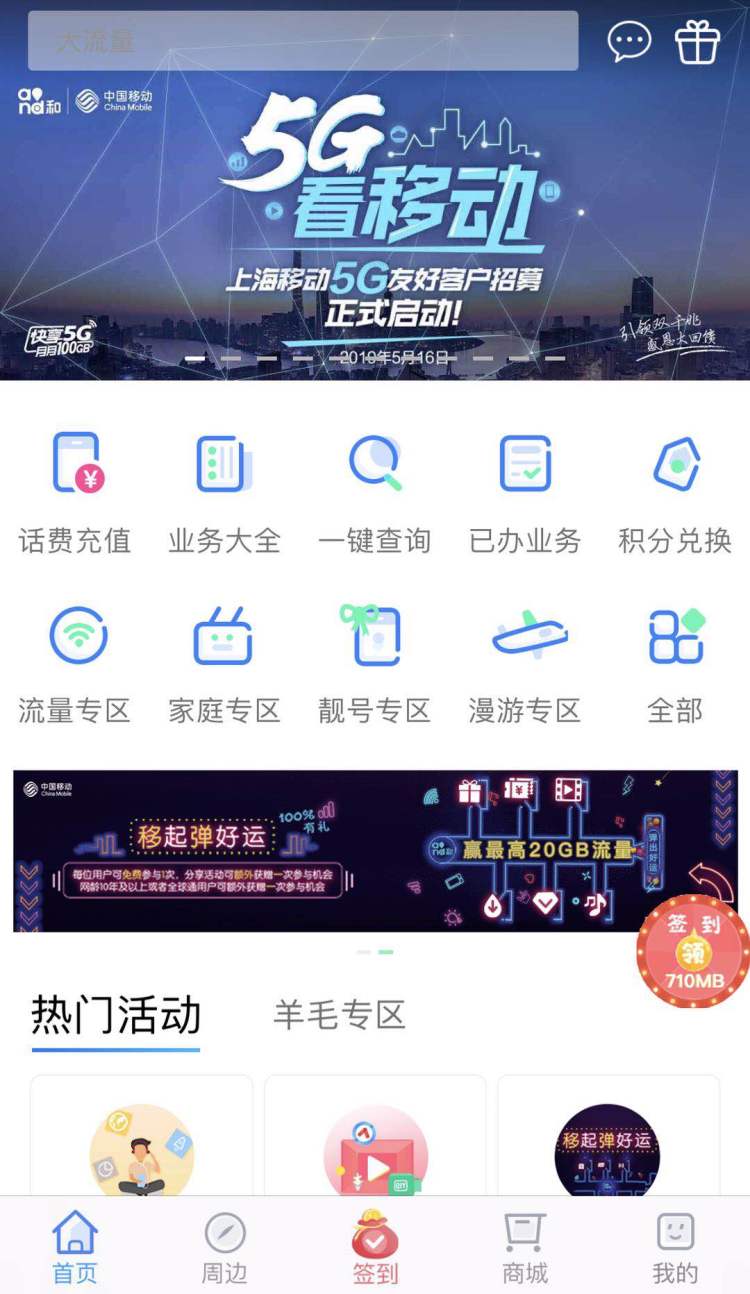
Task: Tap the floating 签到领710MB button
Action: [x=694, y=950]
